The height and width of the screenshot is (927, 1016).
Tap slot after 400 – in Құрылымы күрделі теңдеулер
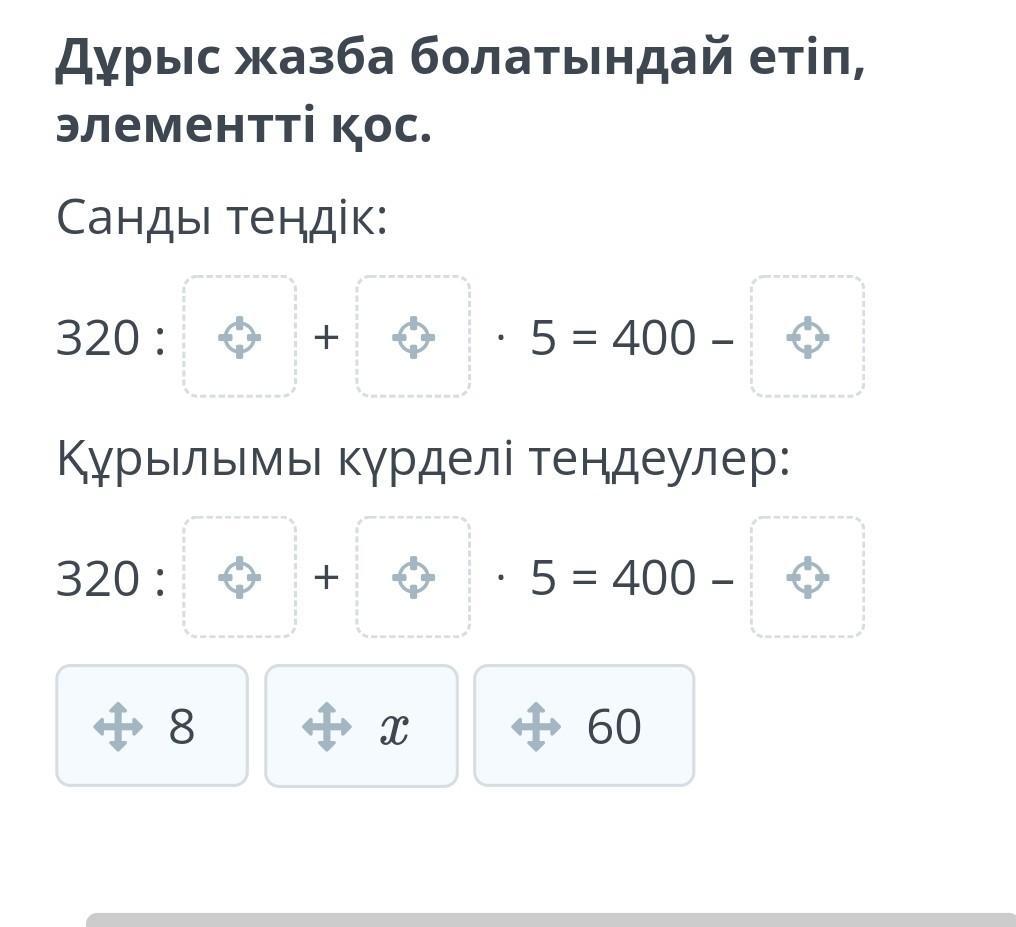click(x=807, y=577)
